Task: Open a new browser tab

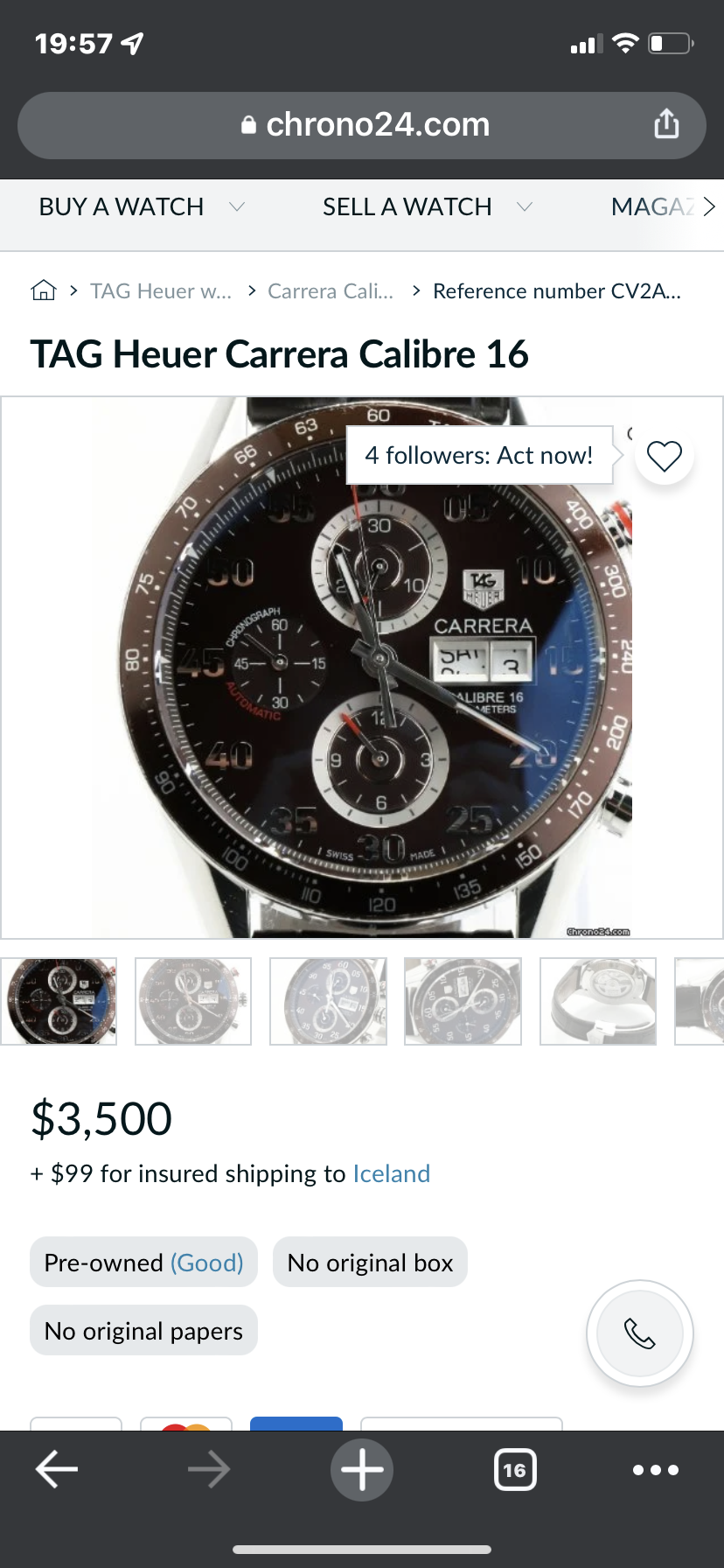Action: point(362,1470)
